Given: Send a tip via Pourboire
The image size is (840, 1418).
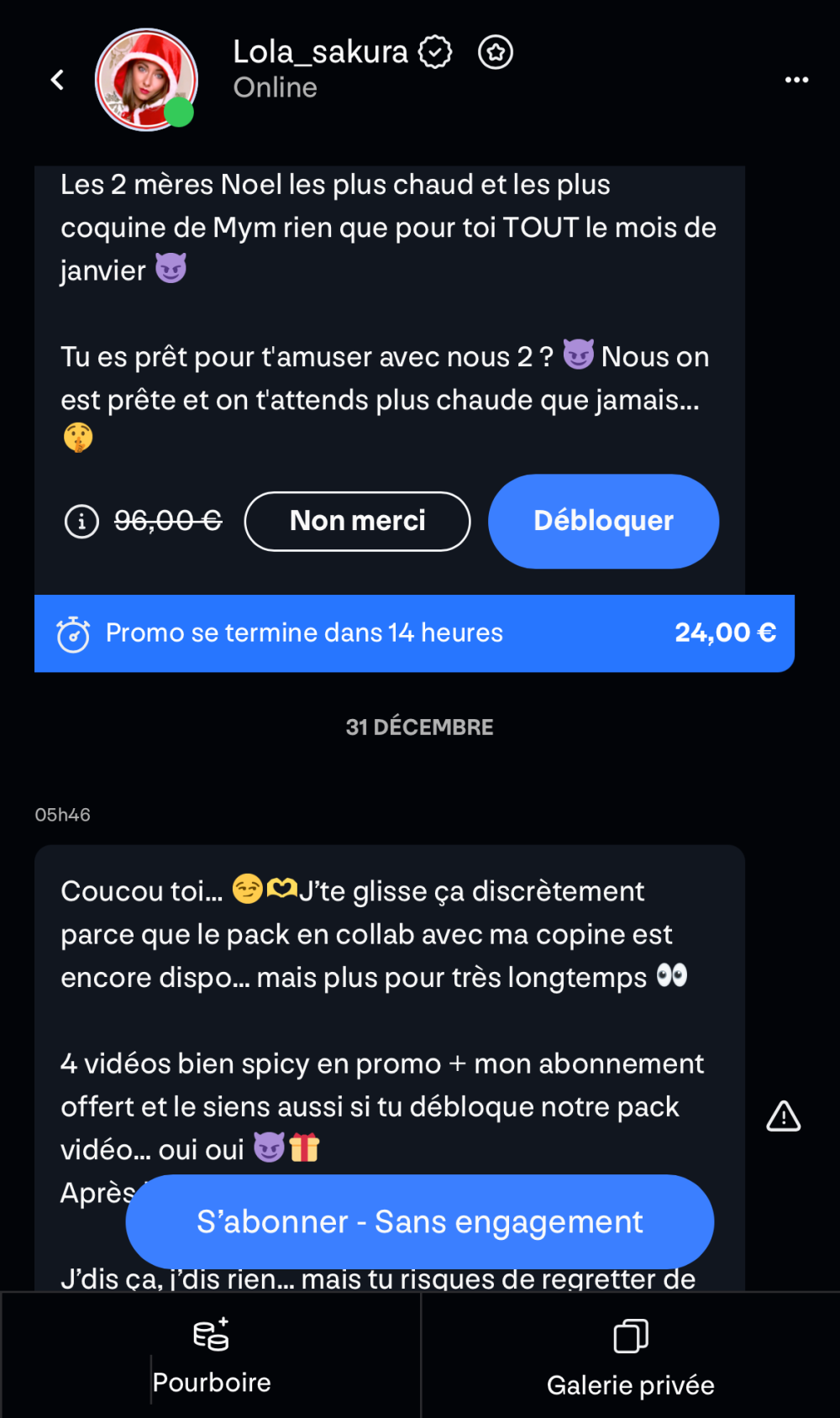Looking at the screenshot, I should pos(211,1354).
